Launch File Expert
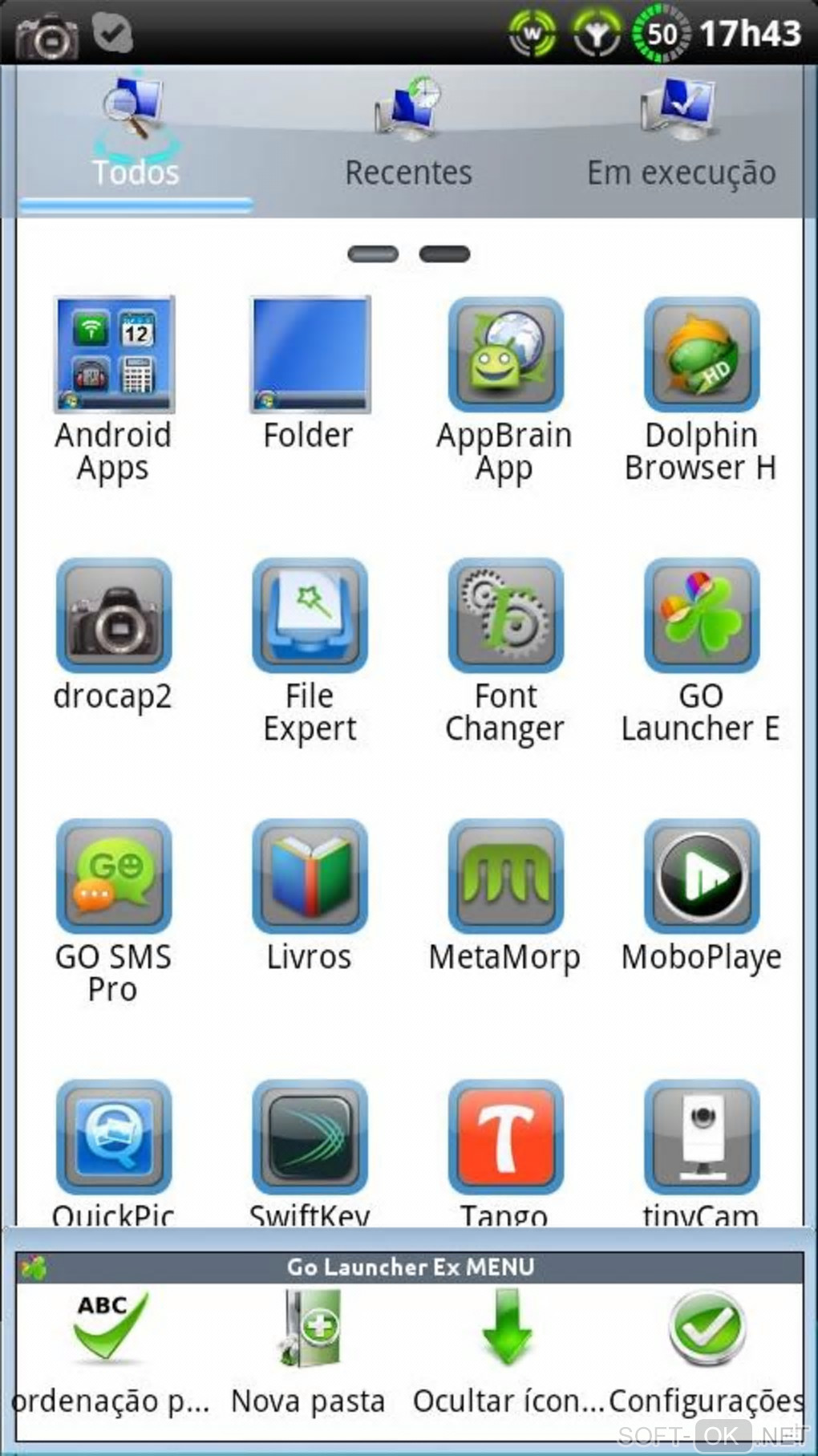The image size is (818, 1456). tap(310, 615)
